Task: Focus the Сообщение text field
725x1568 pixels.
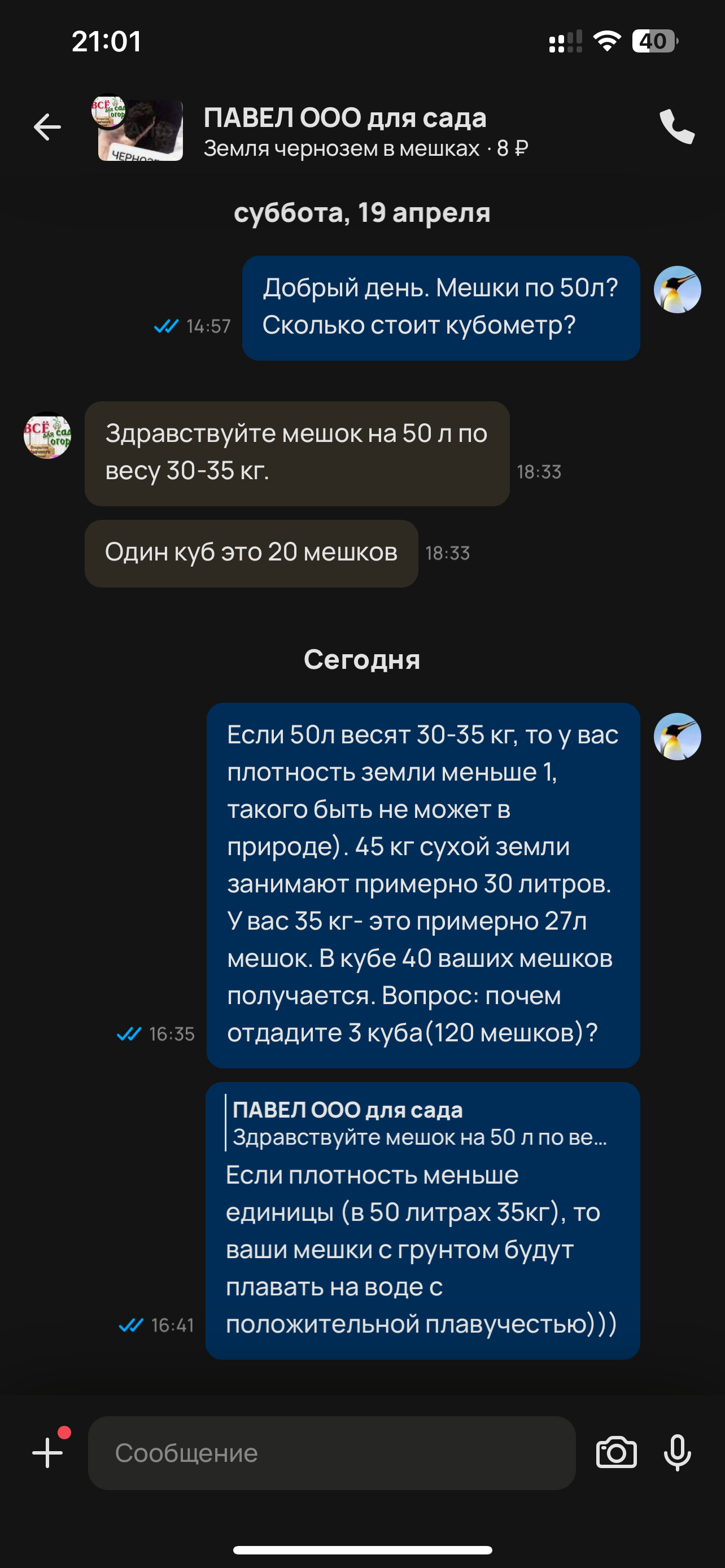Action: pyautogui.click(x=332, y=1452)
